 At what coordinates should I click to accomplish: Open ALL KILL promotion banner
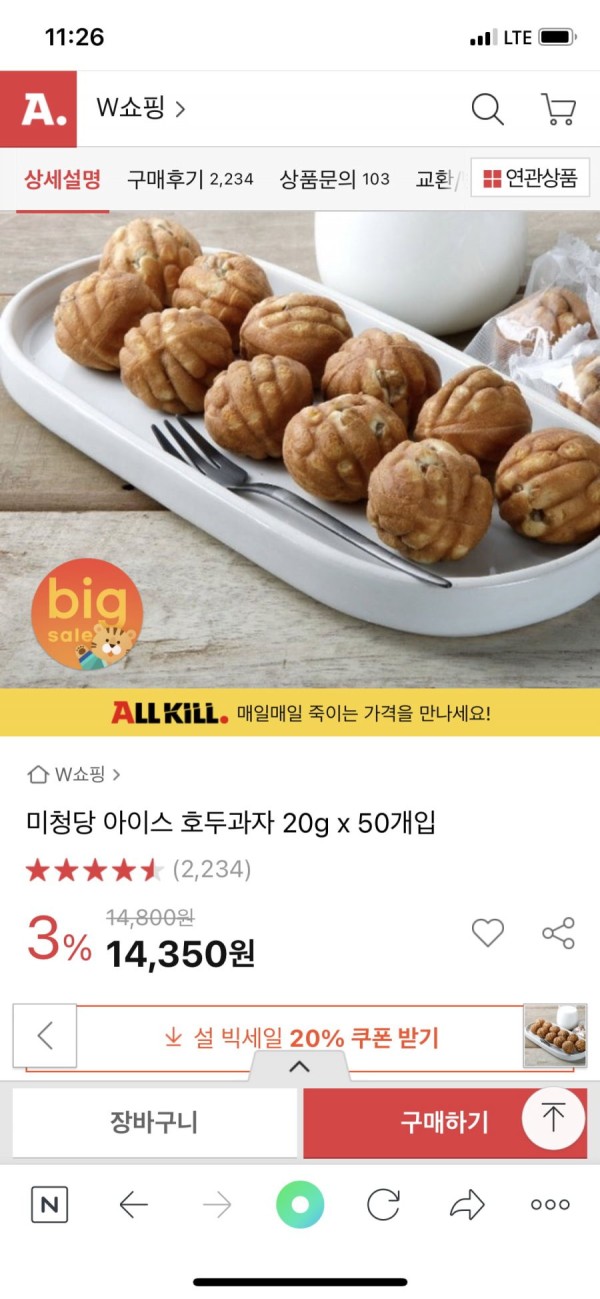tap(300, 713)
